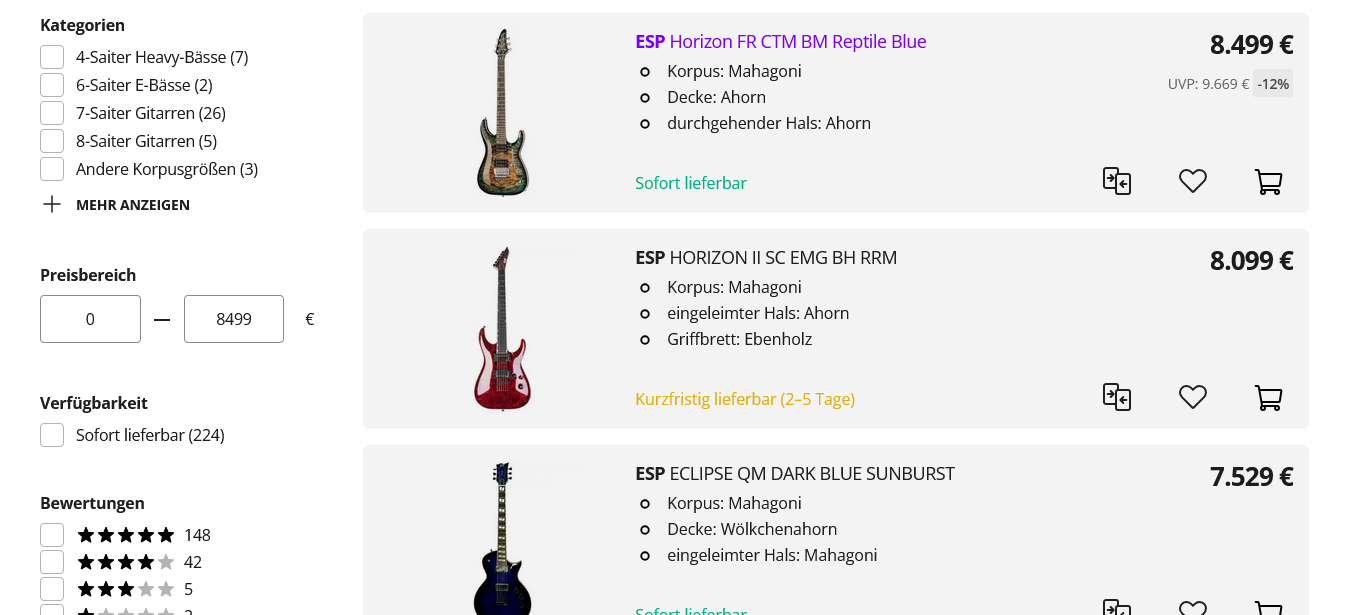This screenshot has height=615, width=1349.
Task: Edit the minimum price field
Action: point(90,319)
